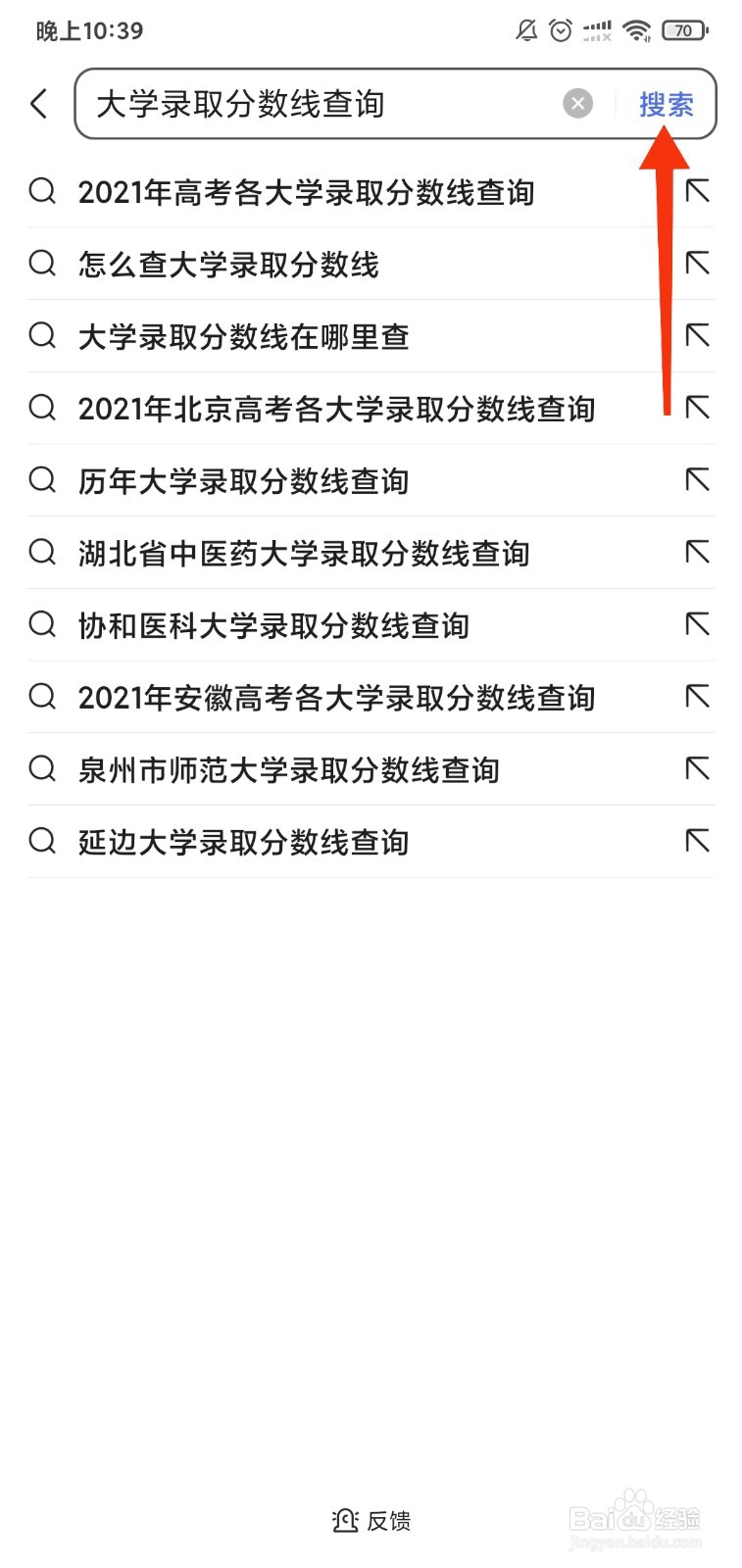This screenshot has width=742, height=1568.
Task: Use the insert arrow for 大学录取分数线在哪里查
Action: coord(697,336)
